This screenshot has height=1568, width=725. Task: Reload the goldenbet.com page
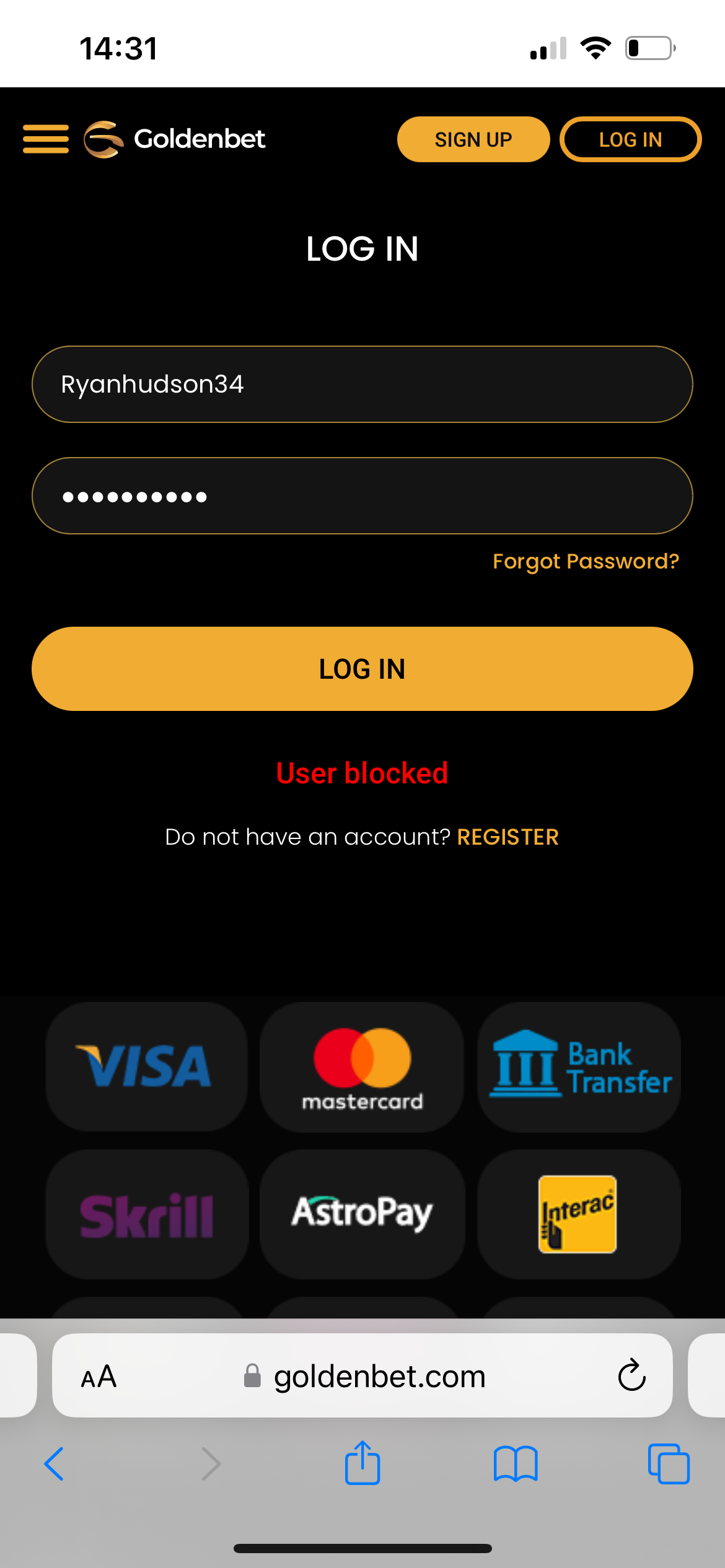pyautogui.click(x=631, y=1375)
